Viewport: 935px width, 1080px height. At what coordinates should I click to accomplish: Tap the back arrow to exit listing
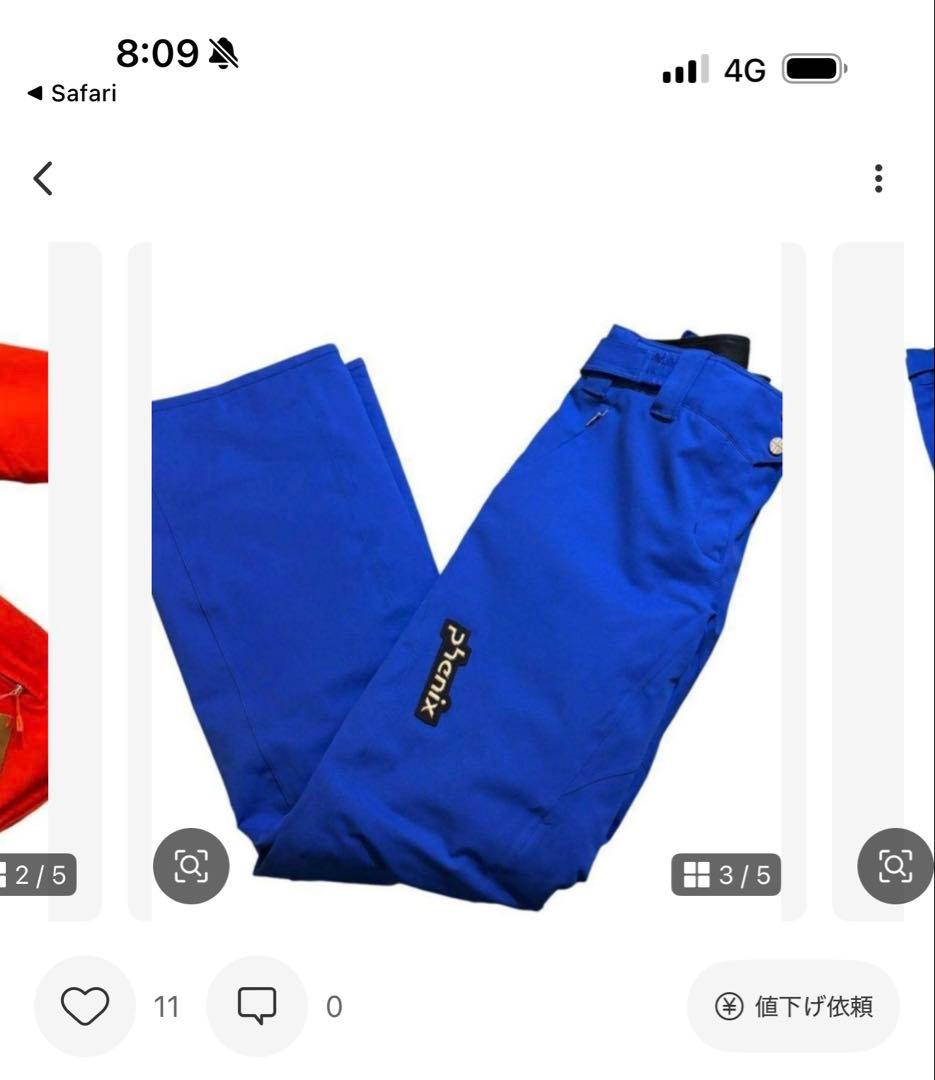pyautogui.click(x=42, y=177)
